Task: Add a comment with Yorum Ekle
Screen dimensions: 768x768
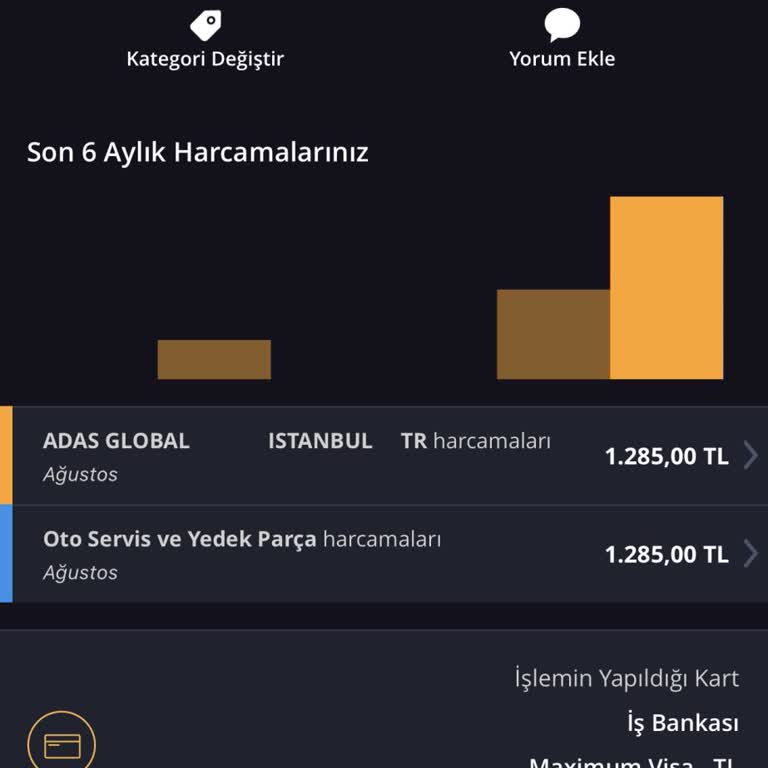Action: tap(562, 40)
